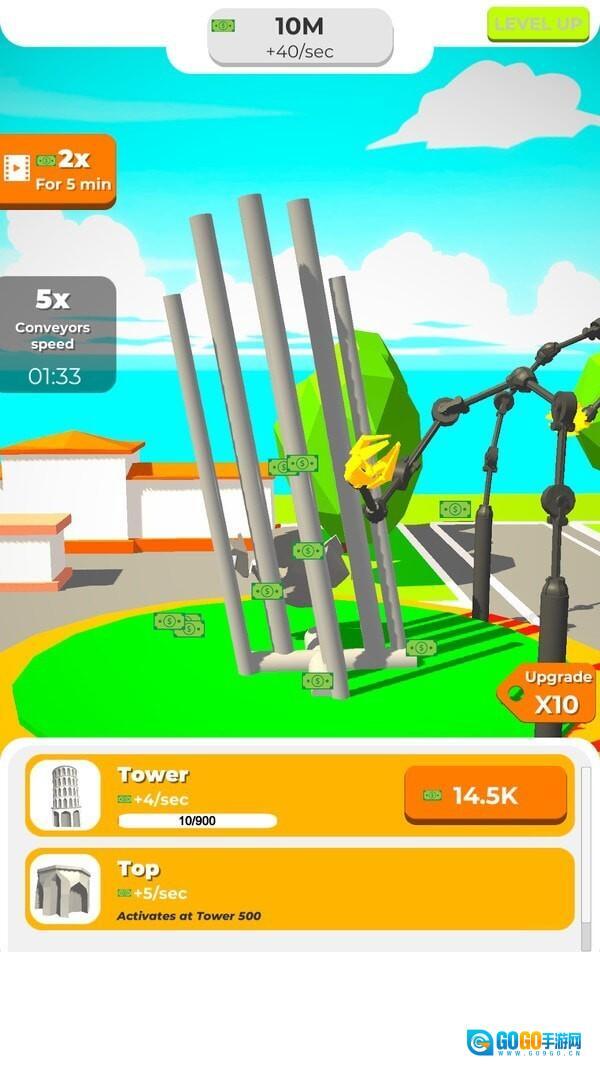
Task: Tap the 5x Conveyors speed boost
Action: coord(58,334)
